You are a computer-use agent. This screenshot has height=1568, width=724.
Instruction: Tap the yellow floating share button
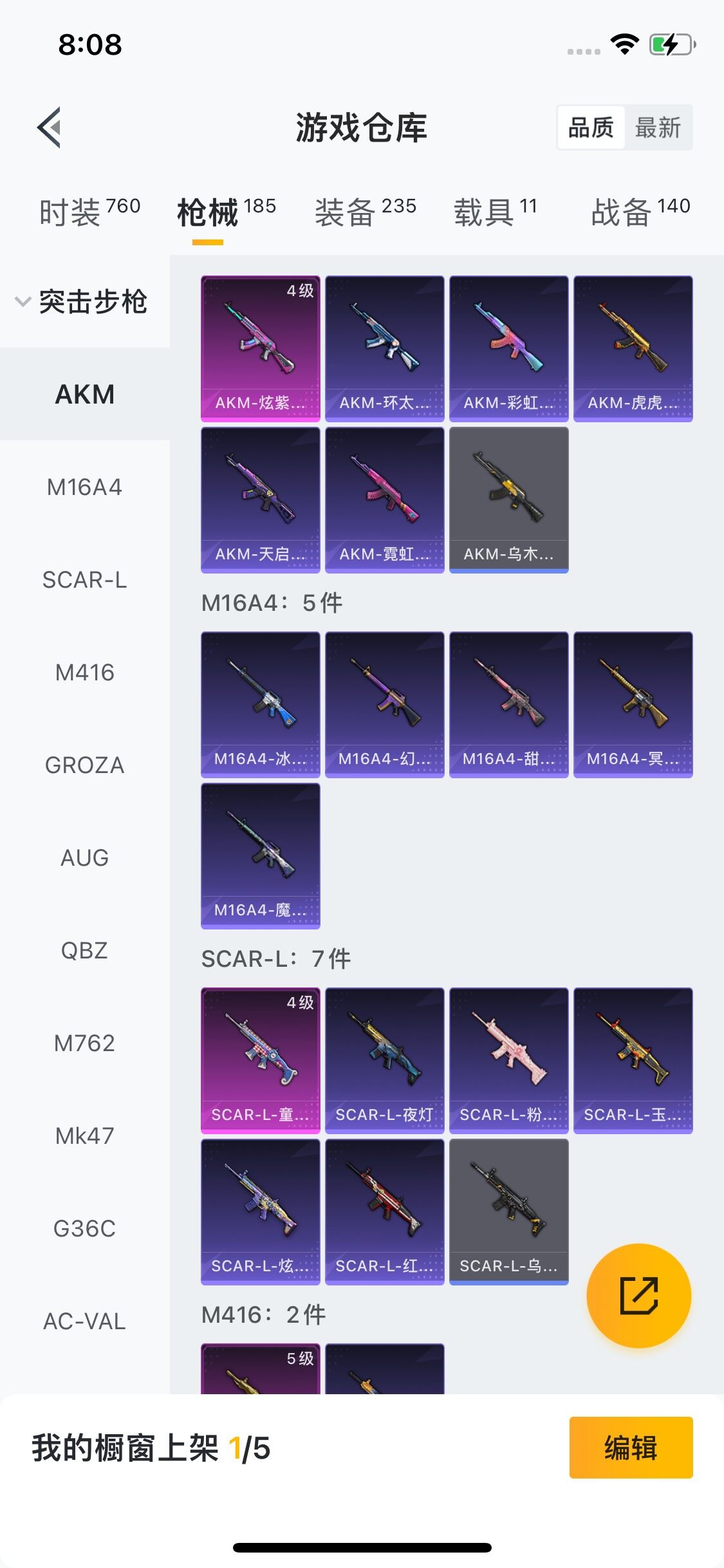[638, 1296]
